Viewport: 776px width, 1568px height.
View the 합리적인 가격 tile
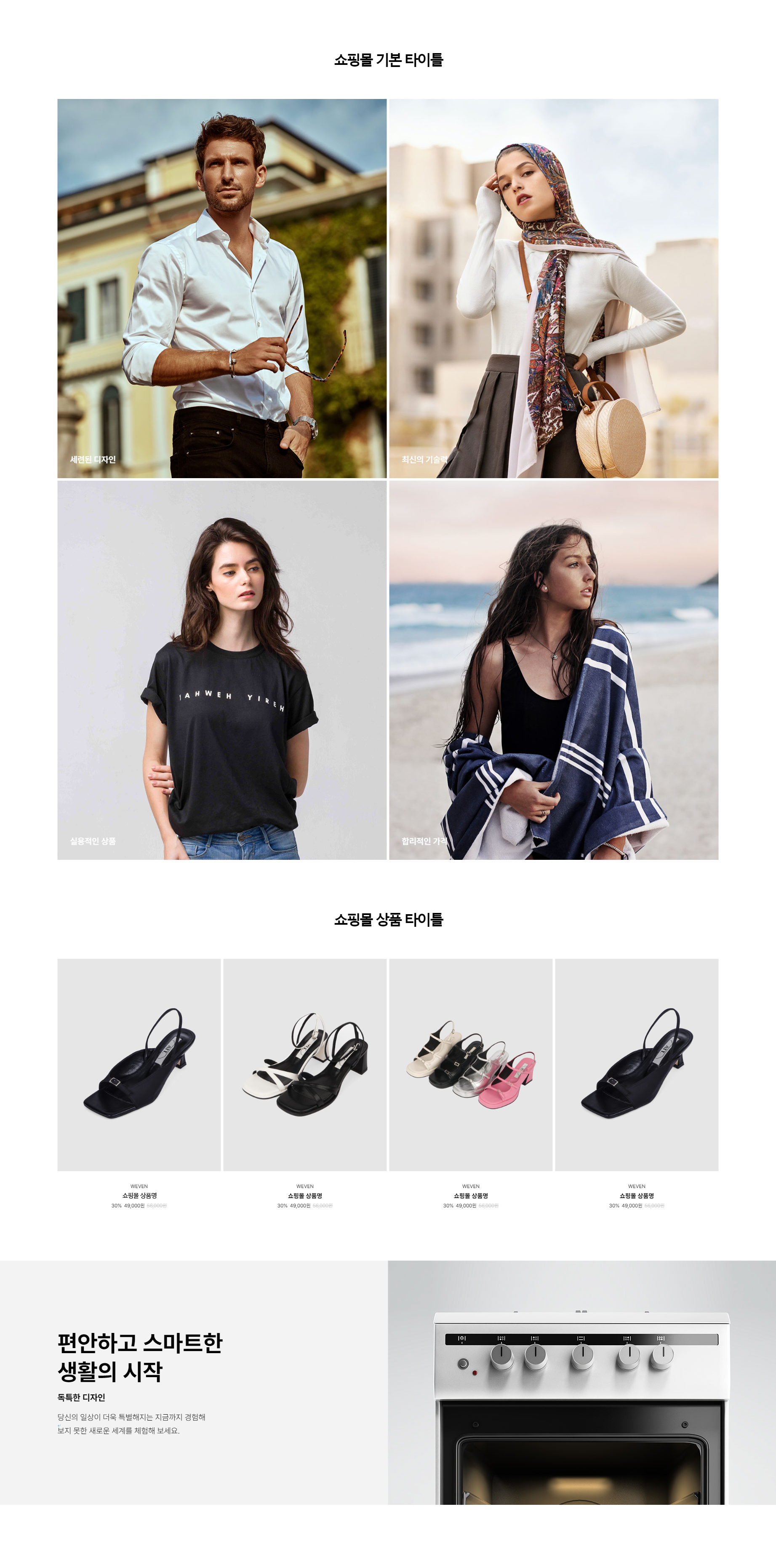click(553, 670)
